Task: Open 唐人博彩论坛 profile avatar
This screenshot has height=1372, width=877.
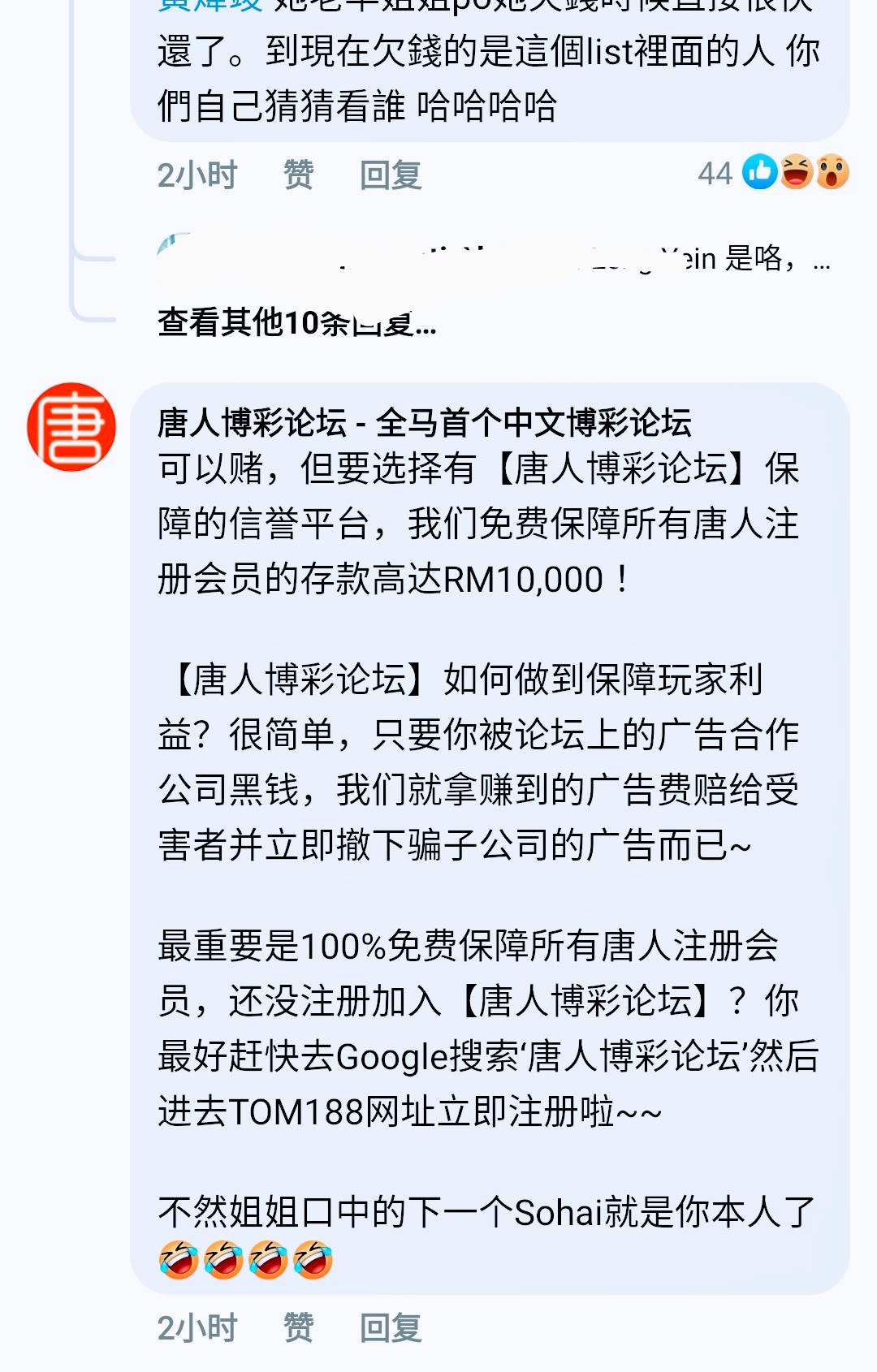Action: [x=71, y=427]
